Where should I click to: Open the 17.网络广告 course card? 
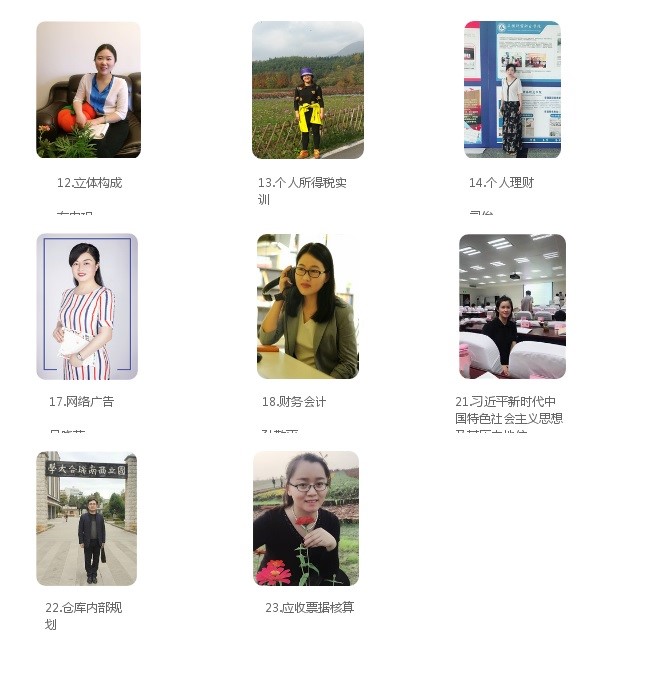pos(87,307)
